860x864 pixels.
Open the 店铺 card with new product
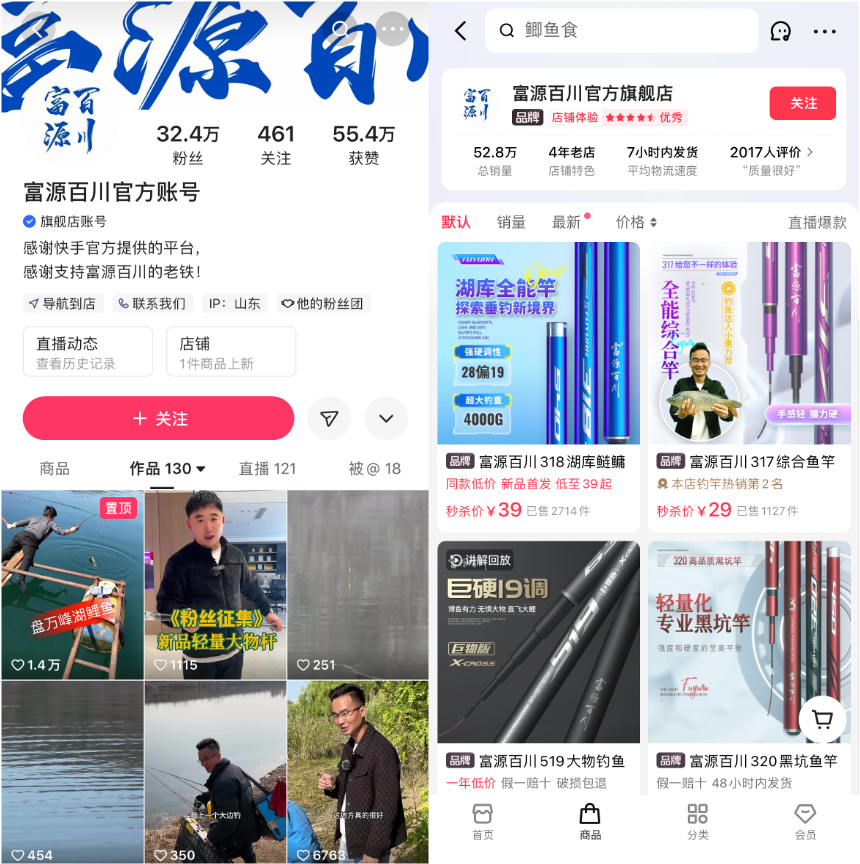coord(231,352)
